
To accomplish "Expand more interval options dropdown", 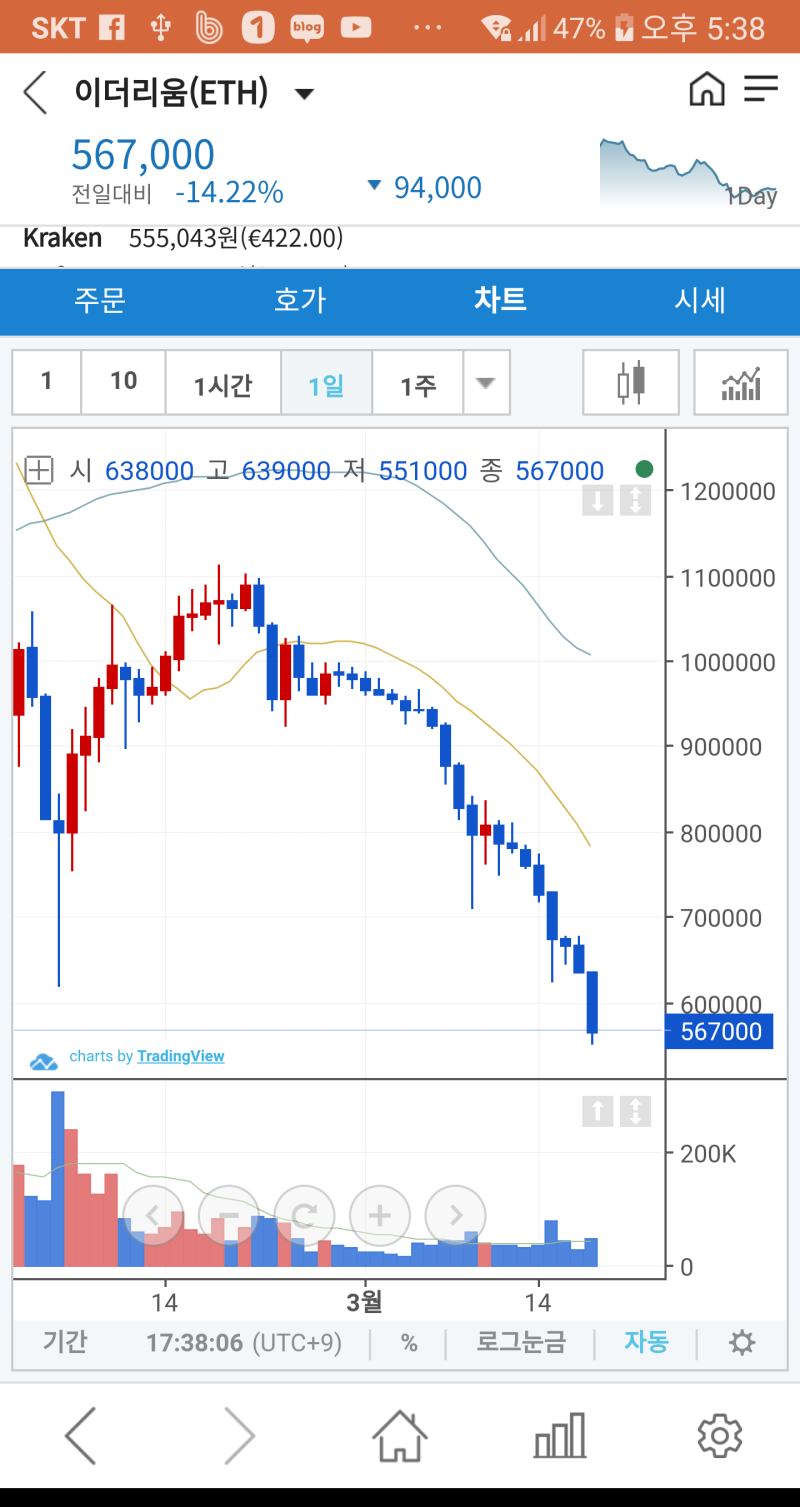I will click(x=486, y=383).
